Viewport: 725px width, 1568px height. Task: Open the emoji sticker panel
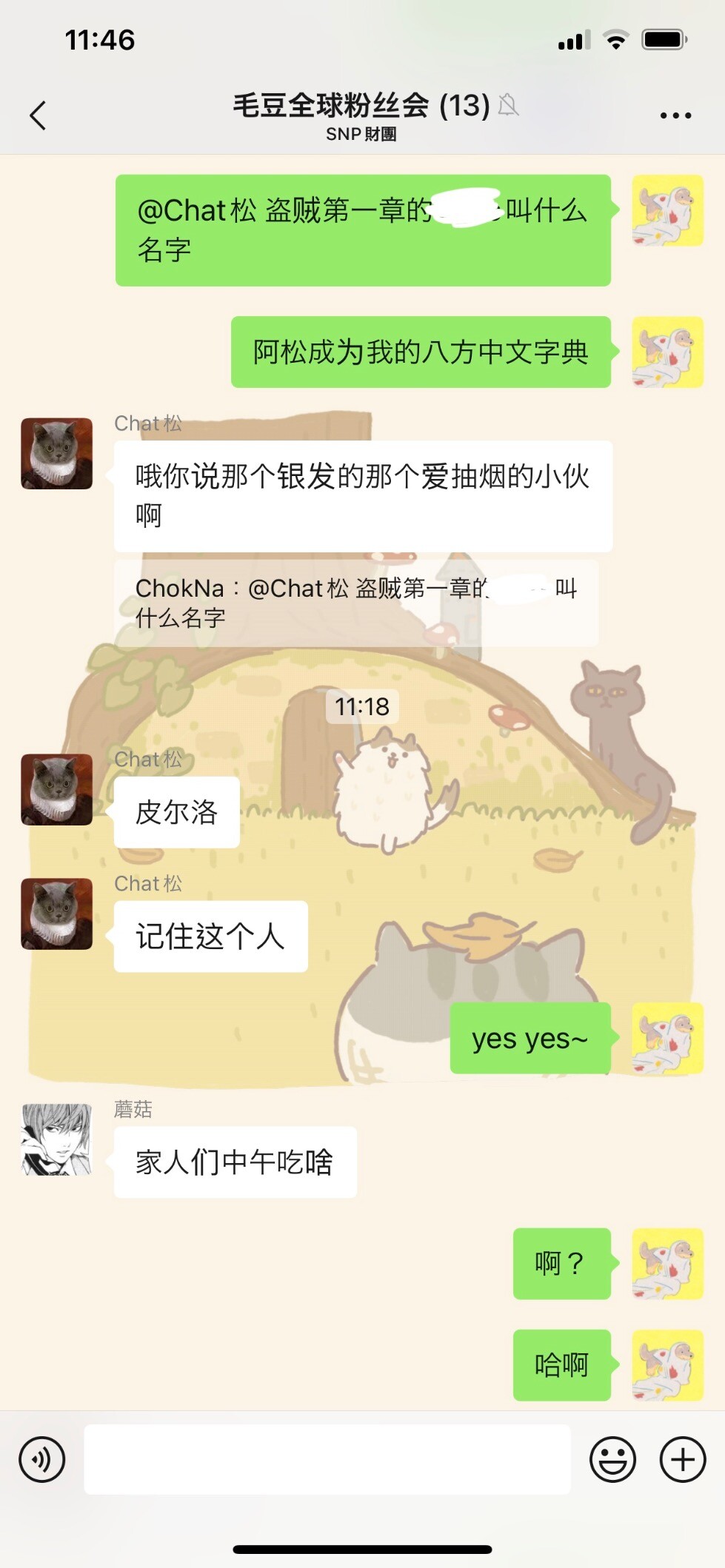612,1459
